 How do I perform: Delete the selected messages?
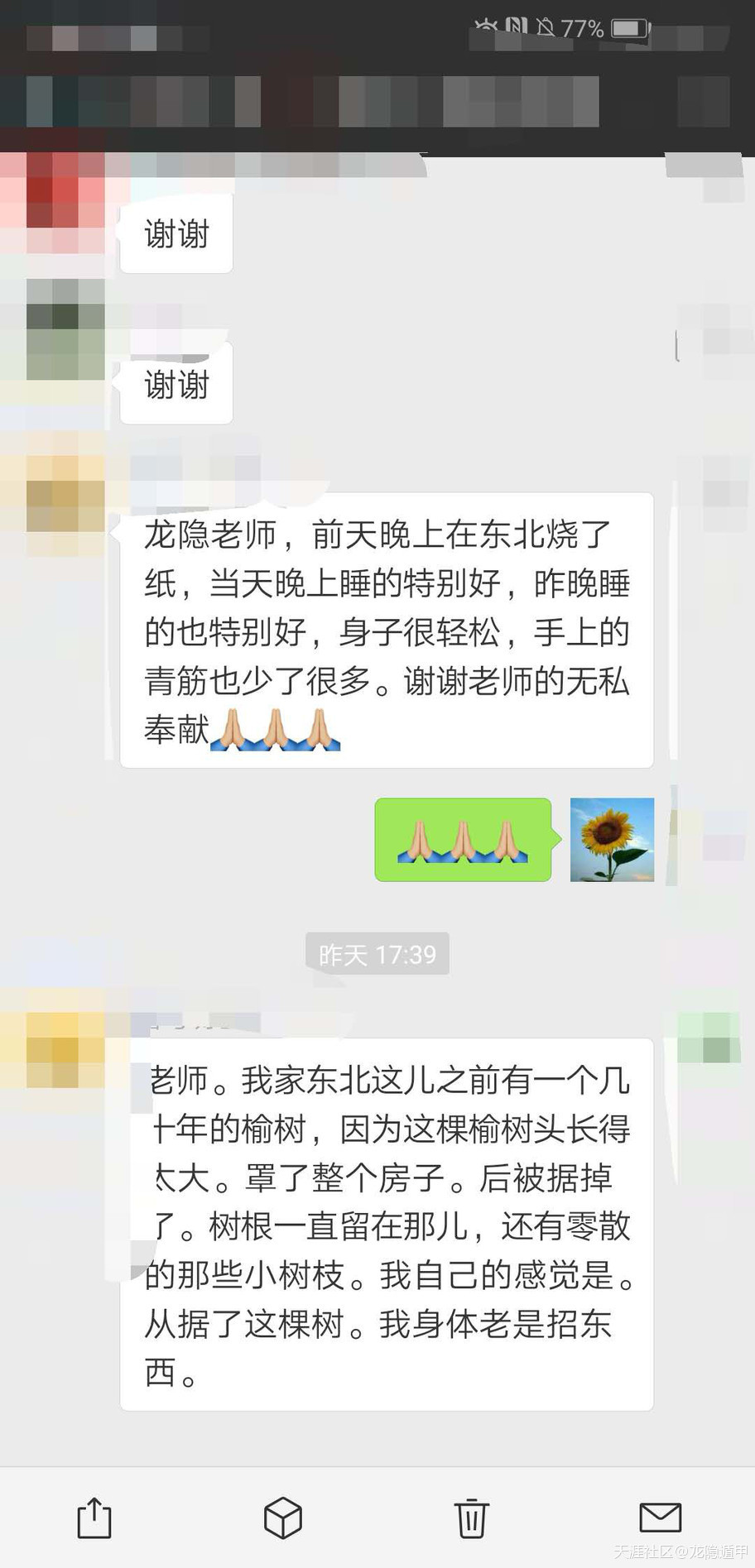click(472, 1518)
